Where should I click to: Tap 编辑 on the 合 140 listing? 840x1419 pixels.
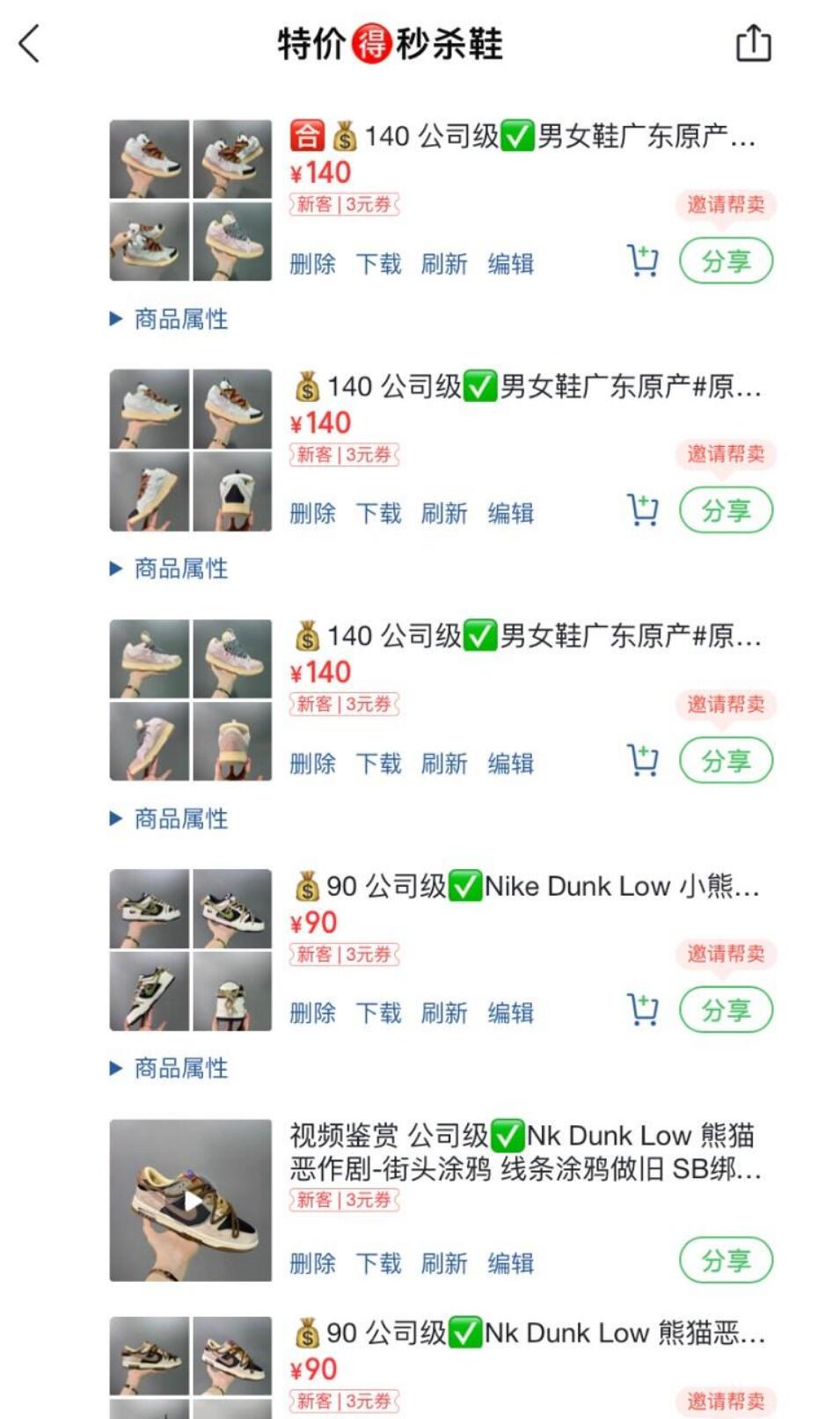[x=510, y=264]
